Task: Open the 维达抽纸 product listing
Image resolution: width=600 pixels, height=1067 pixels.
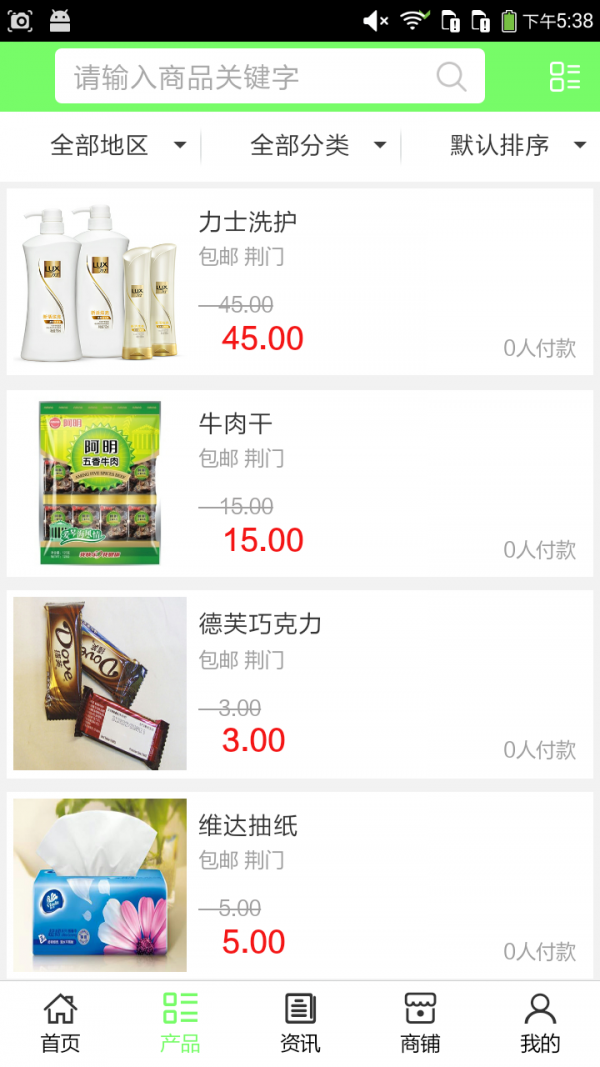Action: coord(300,885)
